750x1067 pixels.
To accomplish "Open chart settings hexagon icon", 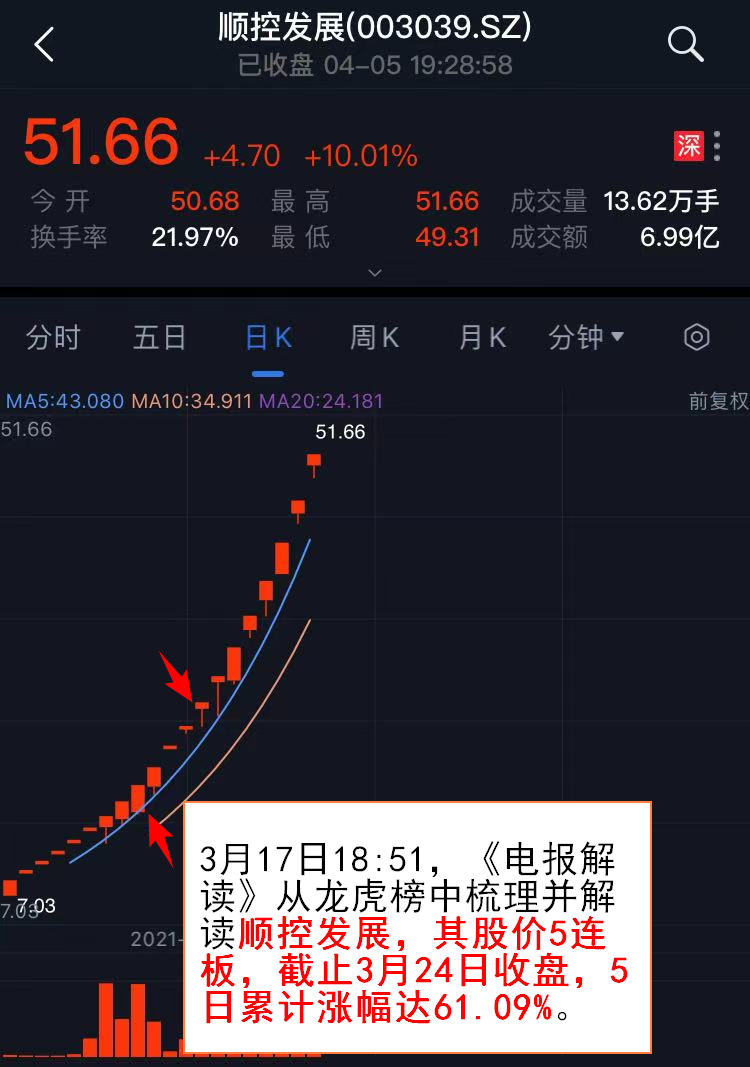I will 696,338.
